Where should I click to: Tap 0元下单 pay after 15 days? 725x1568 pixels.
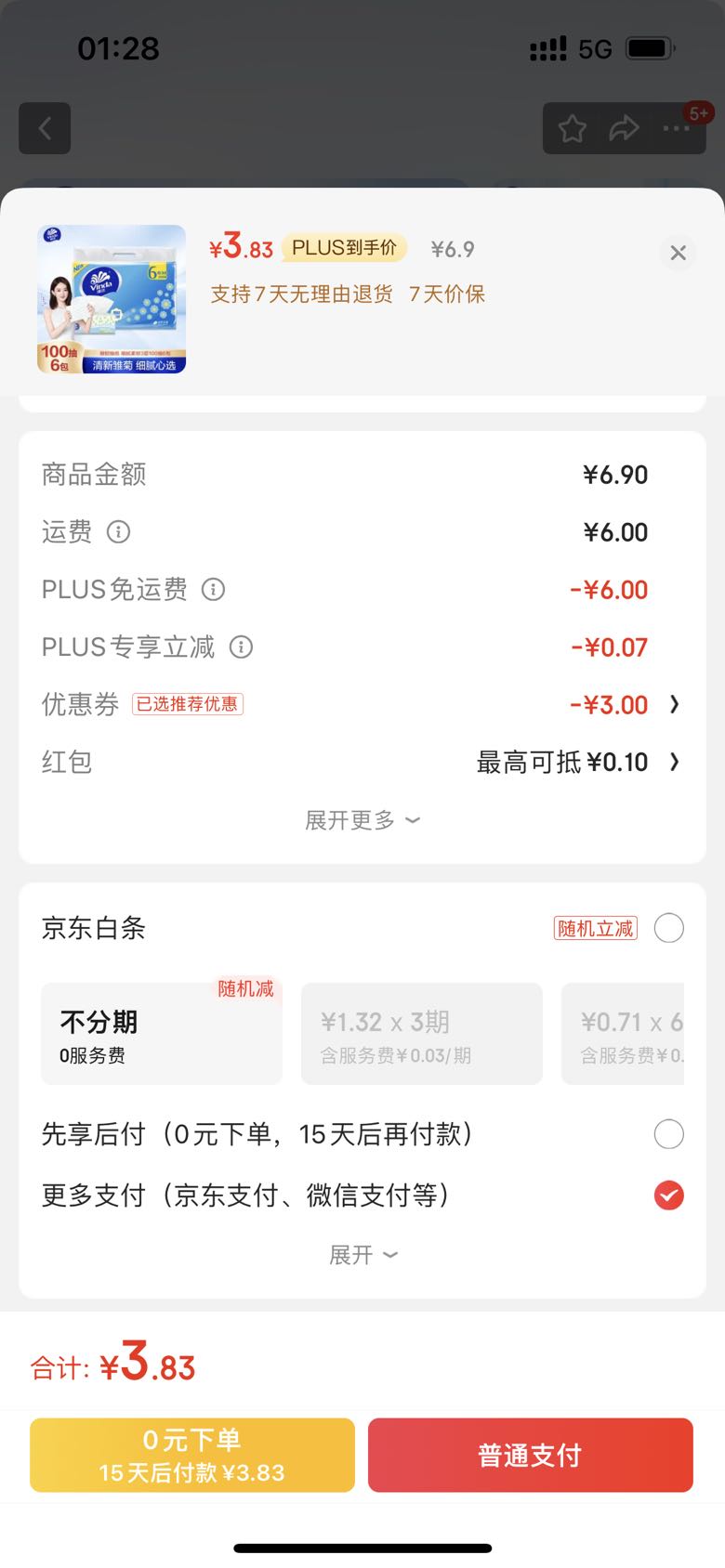tap(192, 1455)
